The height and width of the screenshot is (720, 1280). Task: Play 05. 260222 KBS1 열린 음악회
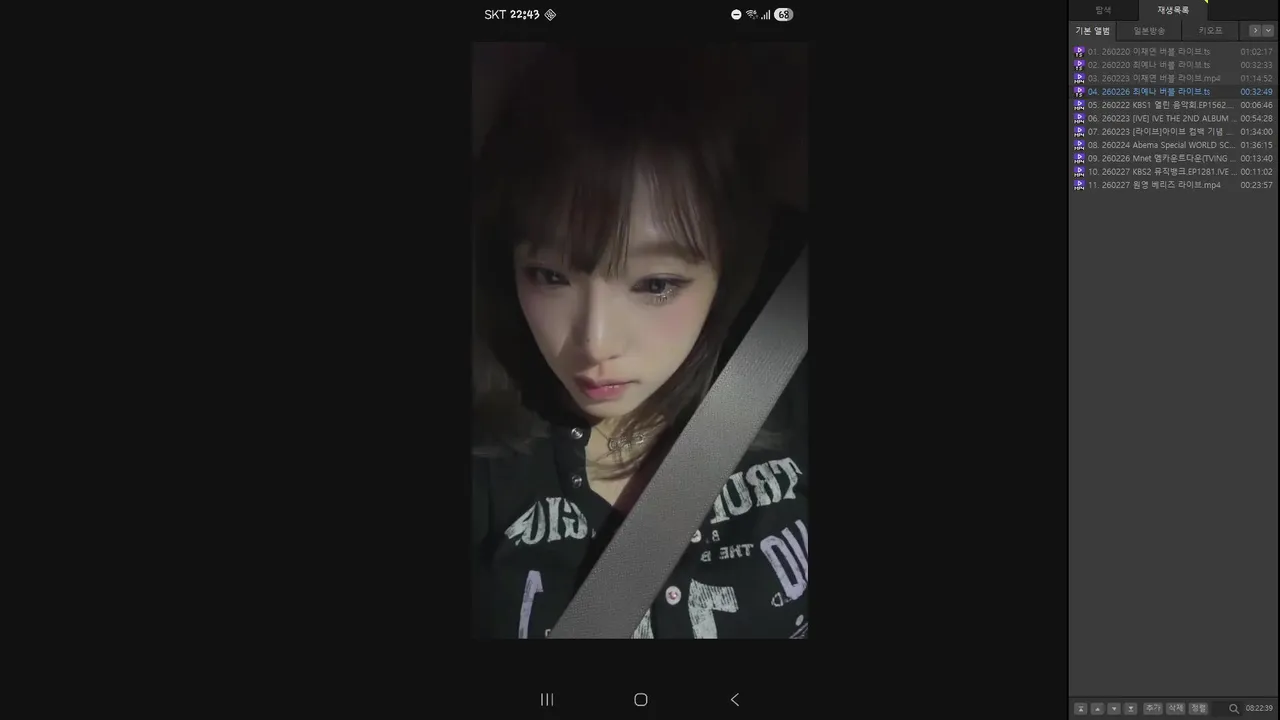point(1160,105)
